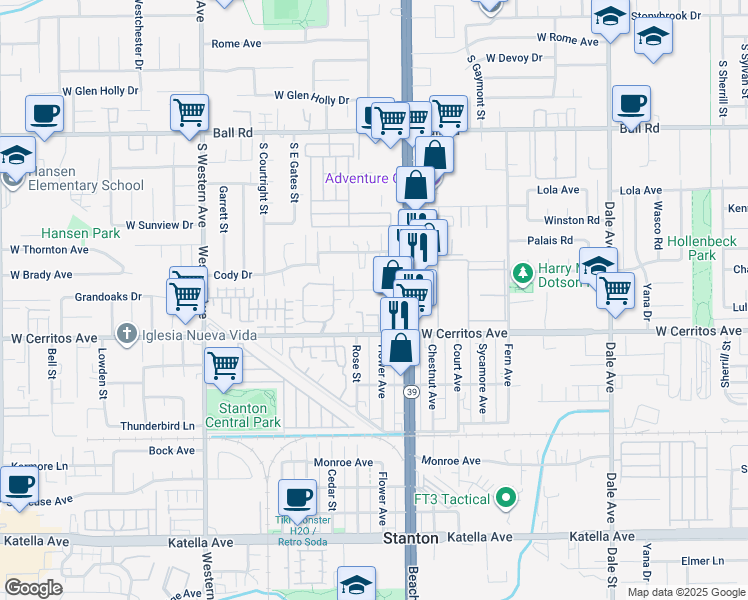Select the shopping bag marker covering Adventure City label

coord(416,185)
